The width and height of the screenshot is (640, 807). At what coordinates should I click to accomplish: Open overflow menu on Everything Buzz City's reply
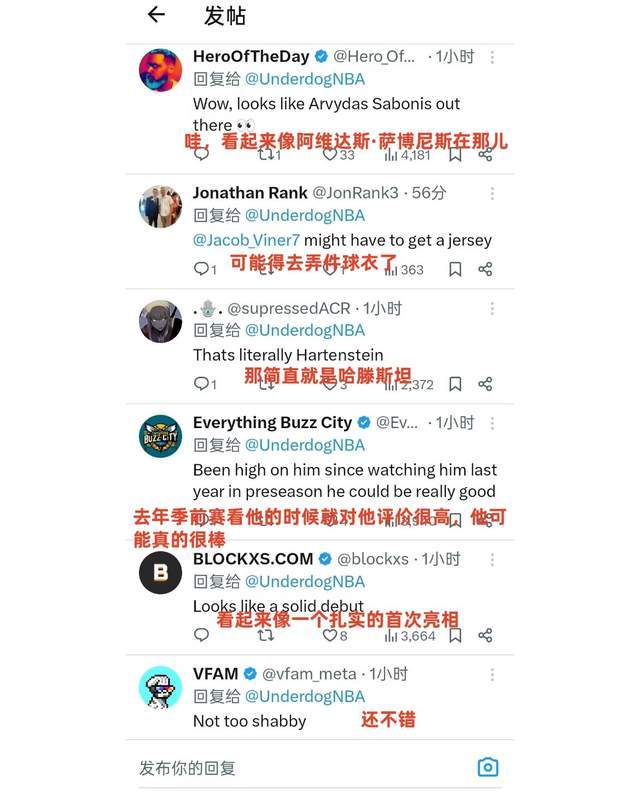point(491,422)
